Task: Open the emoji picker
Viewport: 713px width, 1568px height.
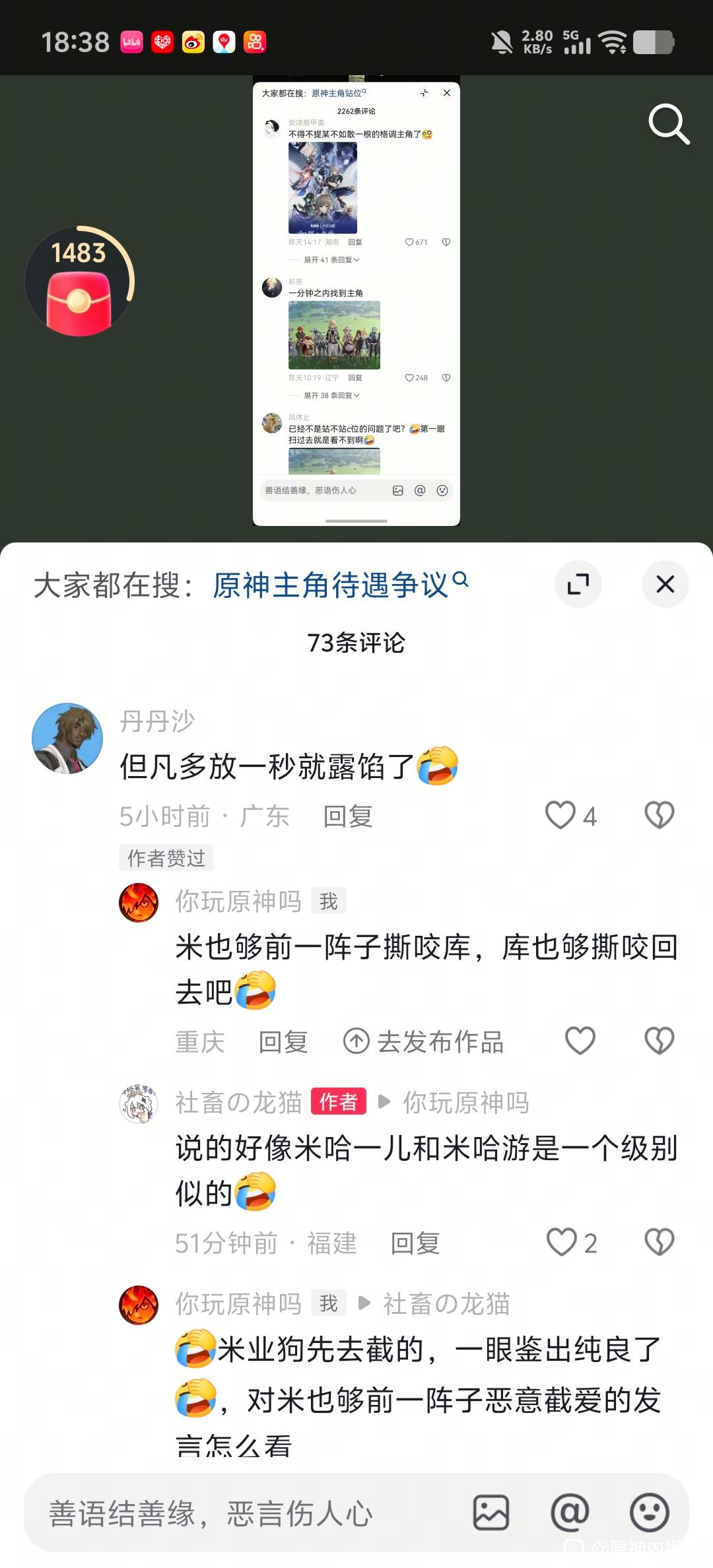Action: (x=650, y=1513)
